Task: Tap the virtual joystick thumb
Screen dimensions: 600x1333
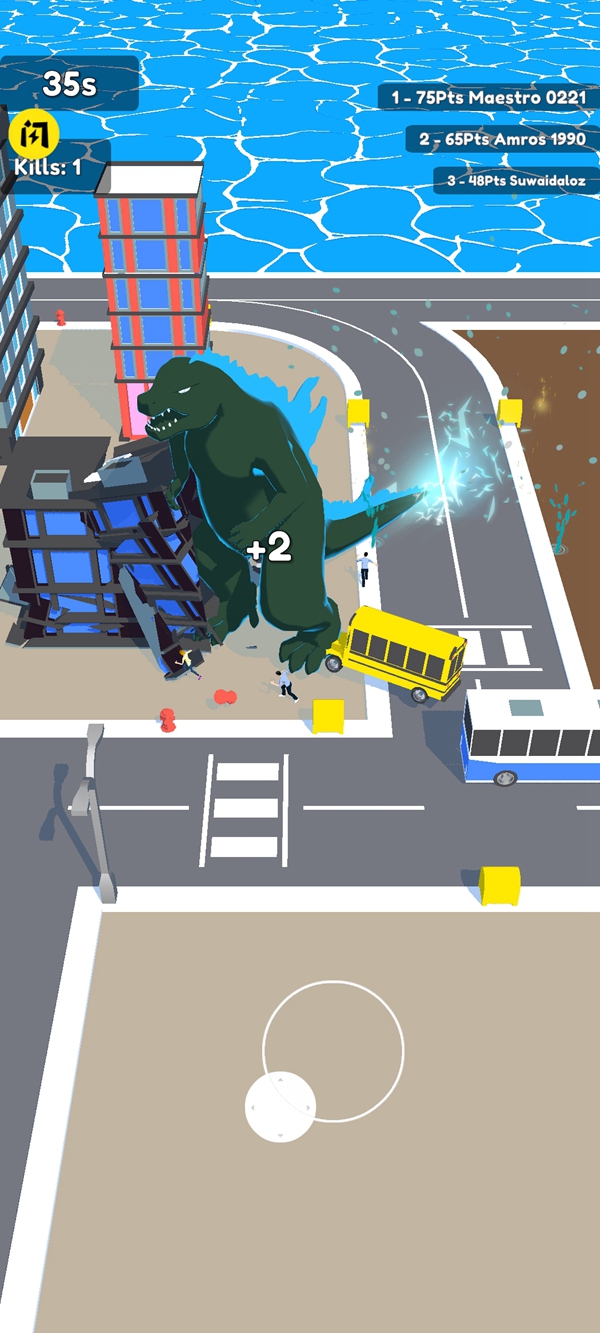Action: pyautogui.click(x=280, y=1106)
